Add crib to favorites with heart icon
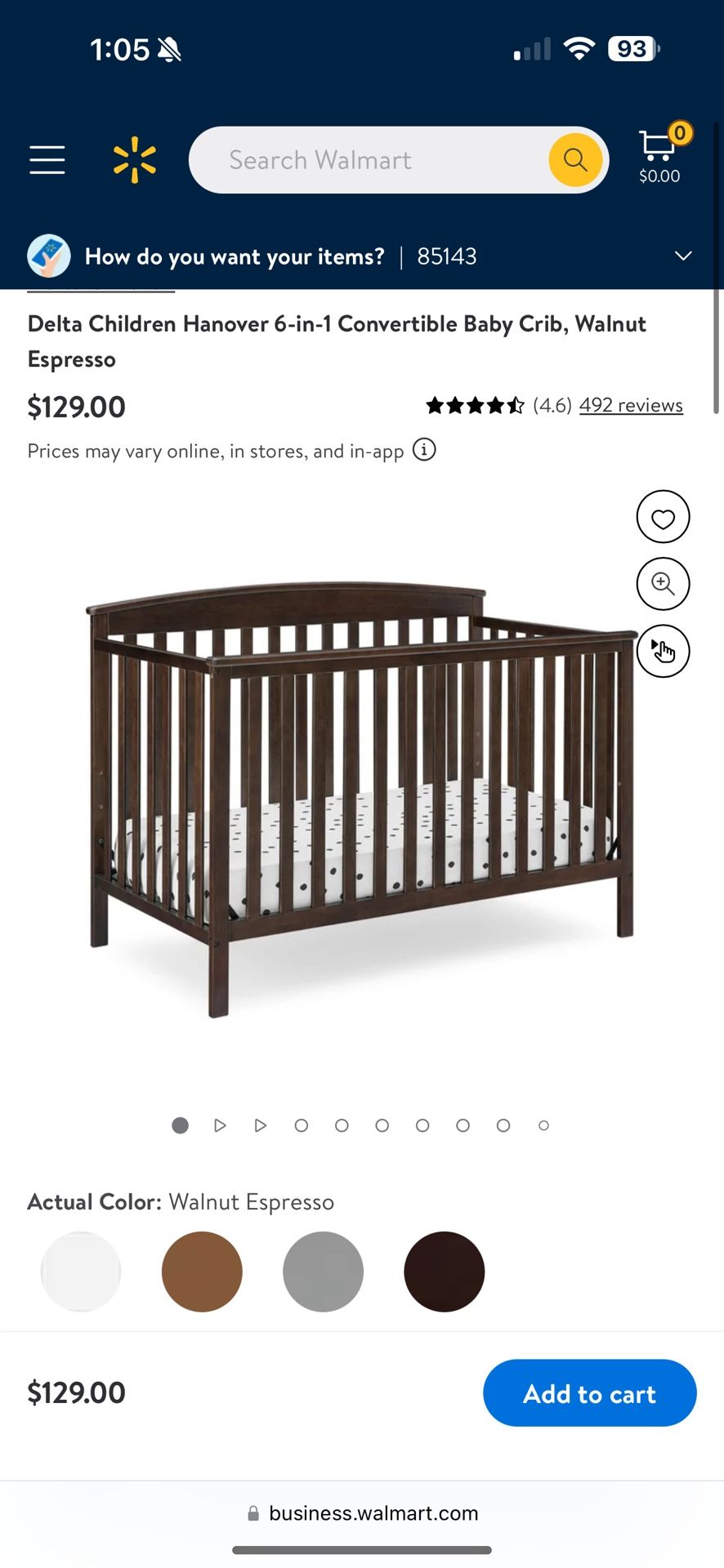This screenshot has width=724, height=1568. click(x=663, y=517)
